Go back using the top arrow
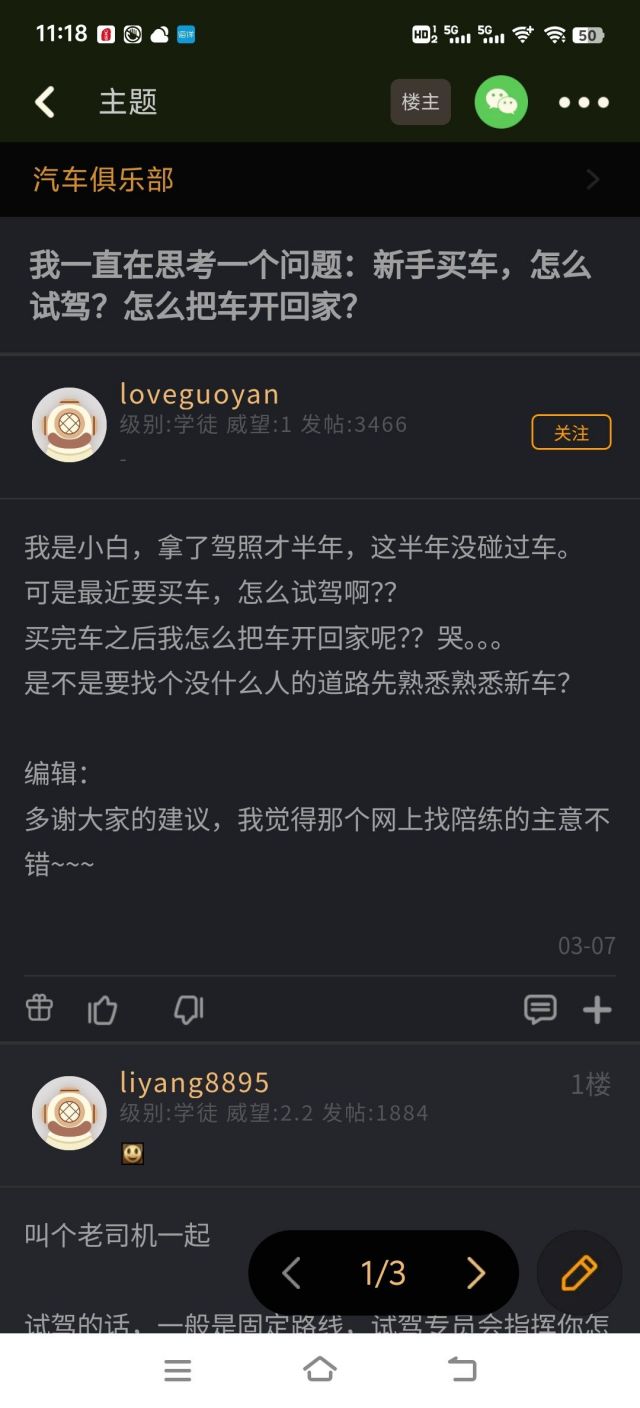The image size is (640, 1408). click(45, 102)
